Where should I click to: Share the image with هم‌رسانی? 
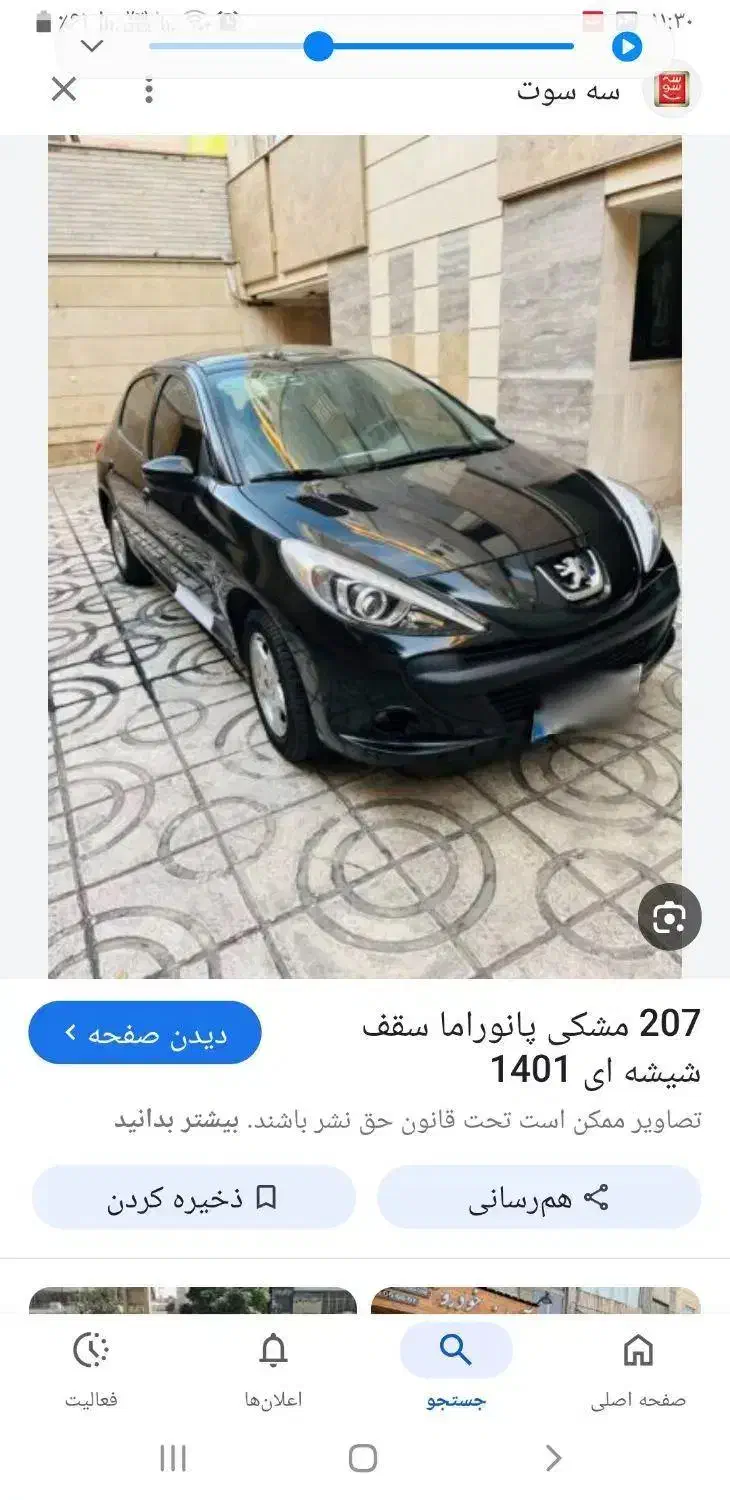tap(539, 1197)
